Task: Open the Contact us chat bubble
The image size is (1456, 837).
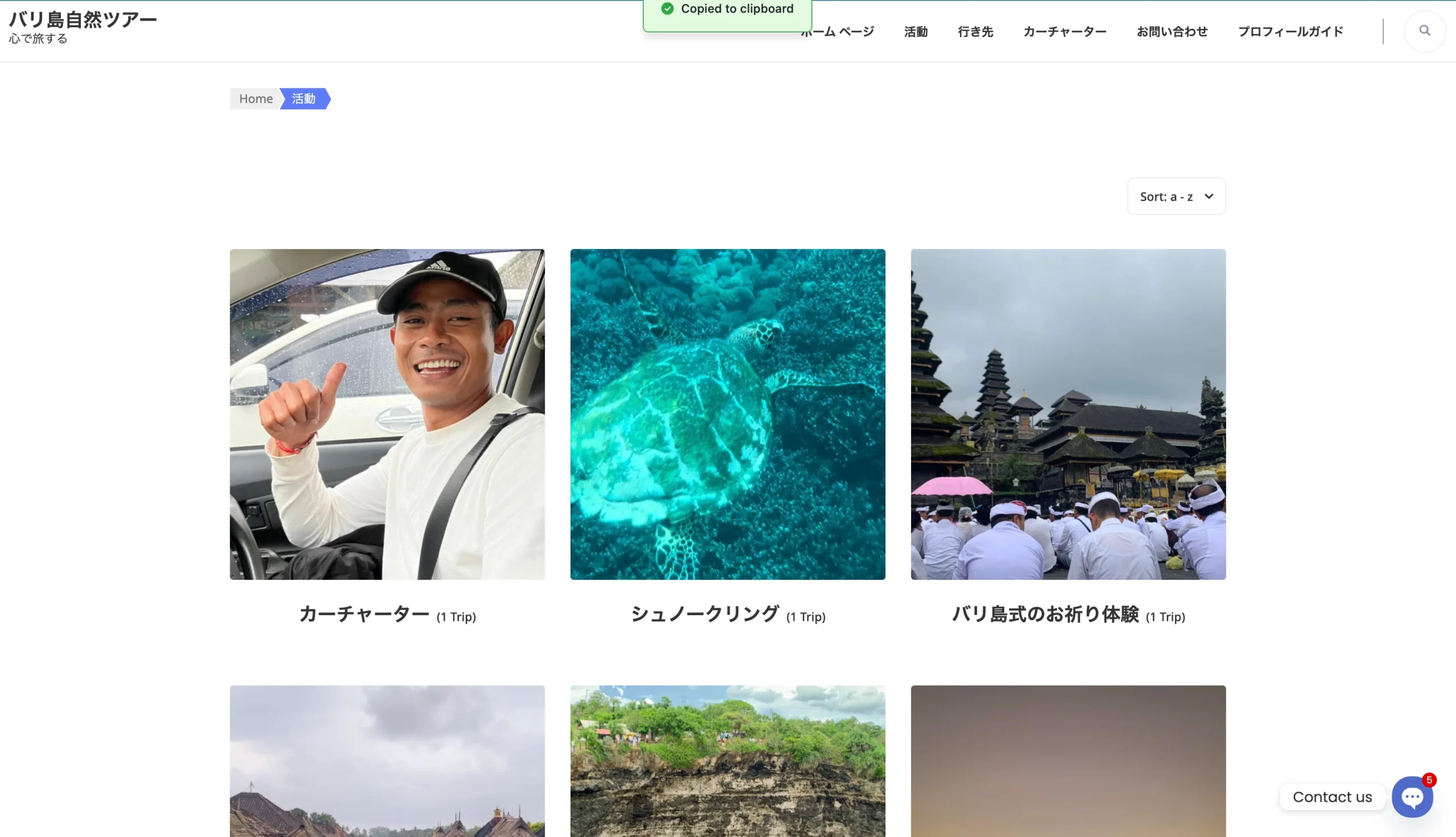Action: 1411,797
